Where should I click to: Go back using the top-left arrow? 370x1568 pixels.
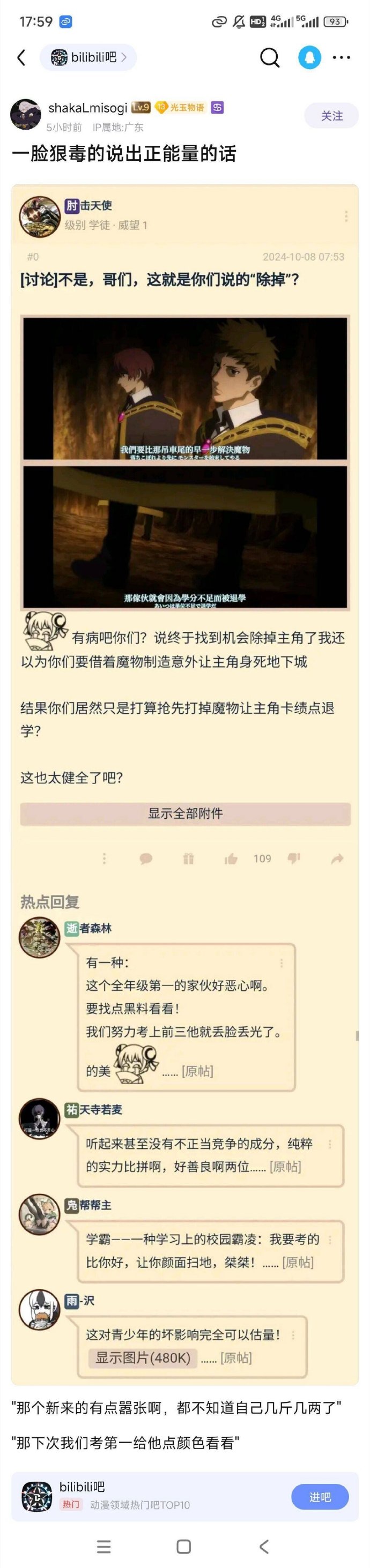[x=21, y=58]
